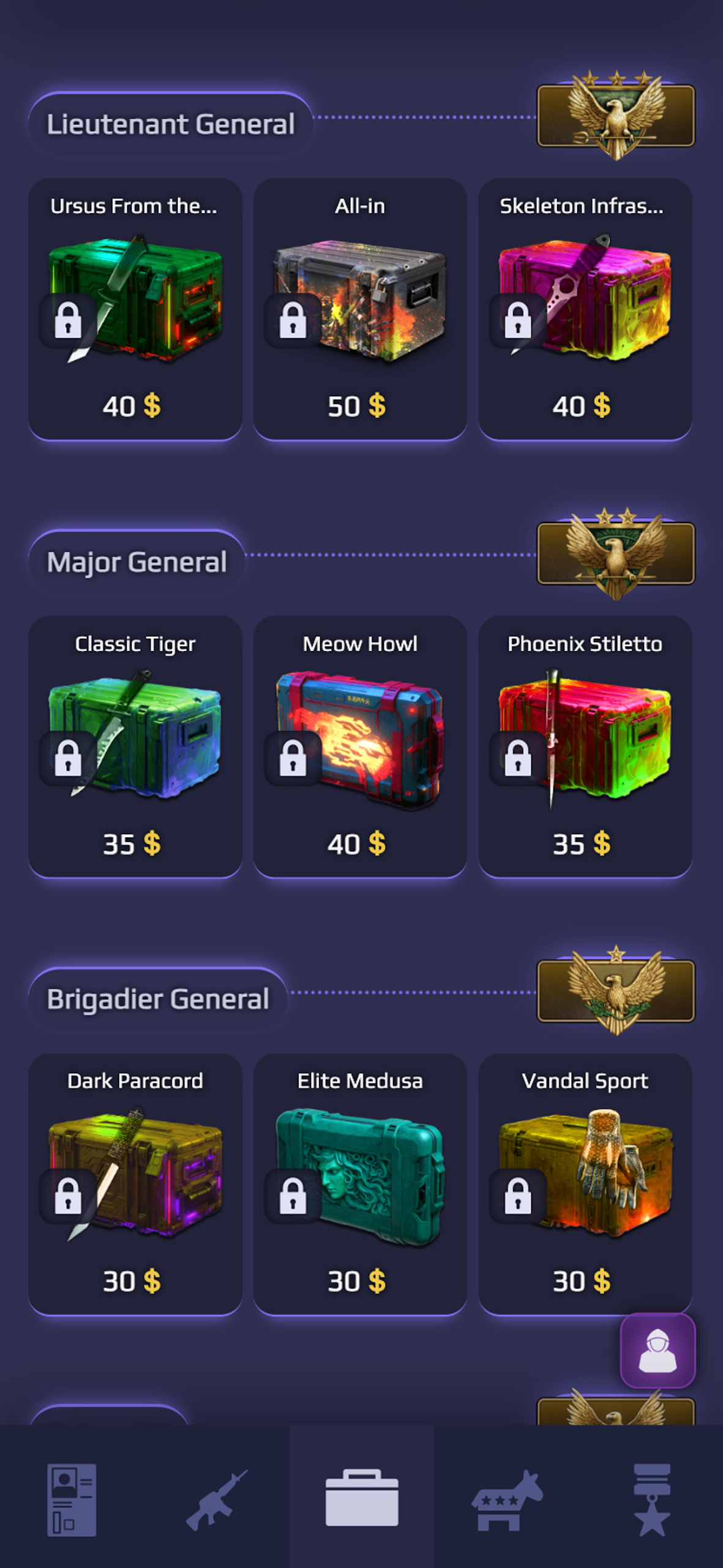Open the All-in case
This screenshot has height=1568, width=723.
click(x=360, y=309)
